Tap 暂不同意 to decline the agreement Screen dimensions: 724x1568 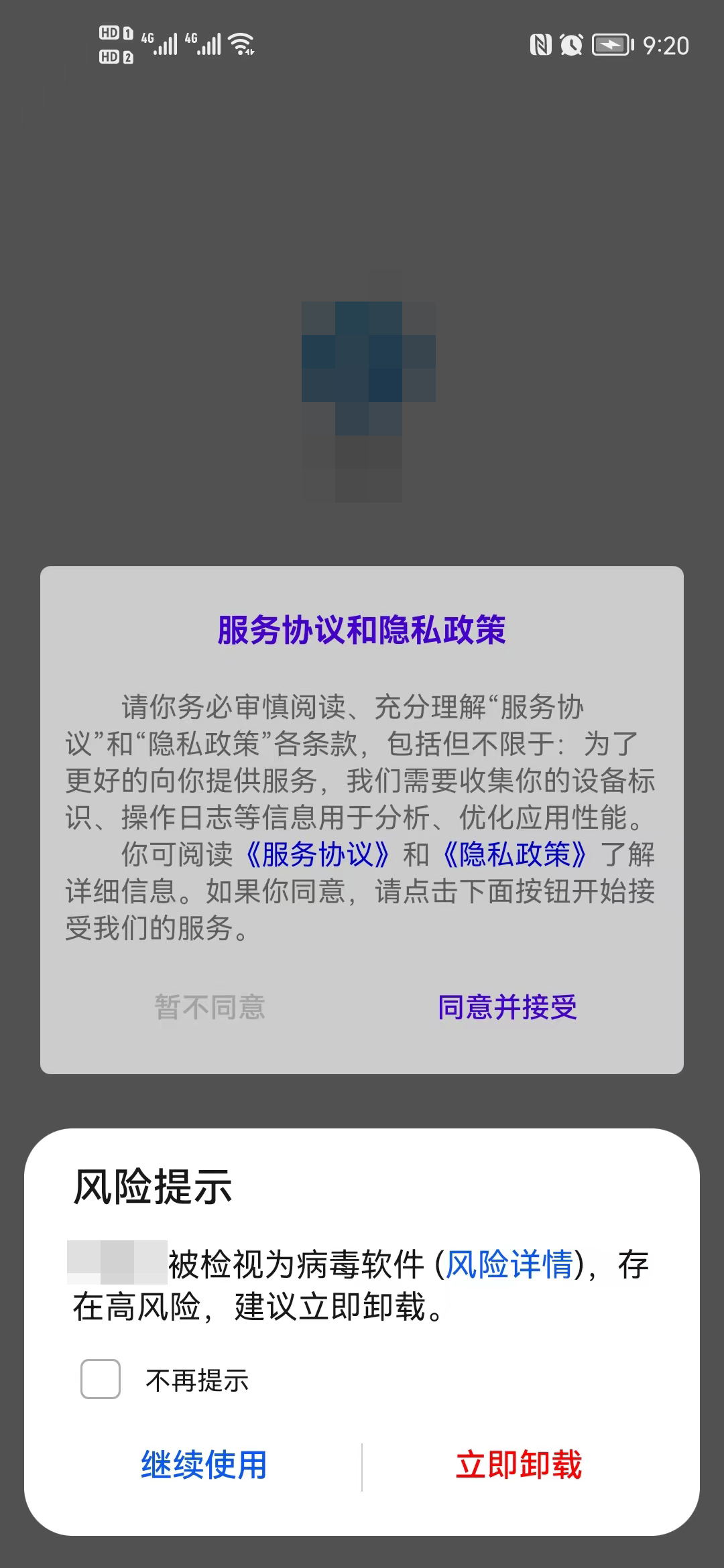tap(210, 1007)
